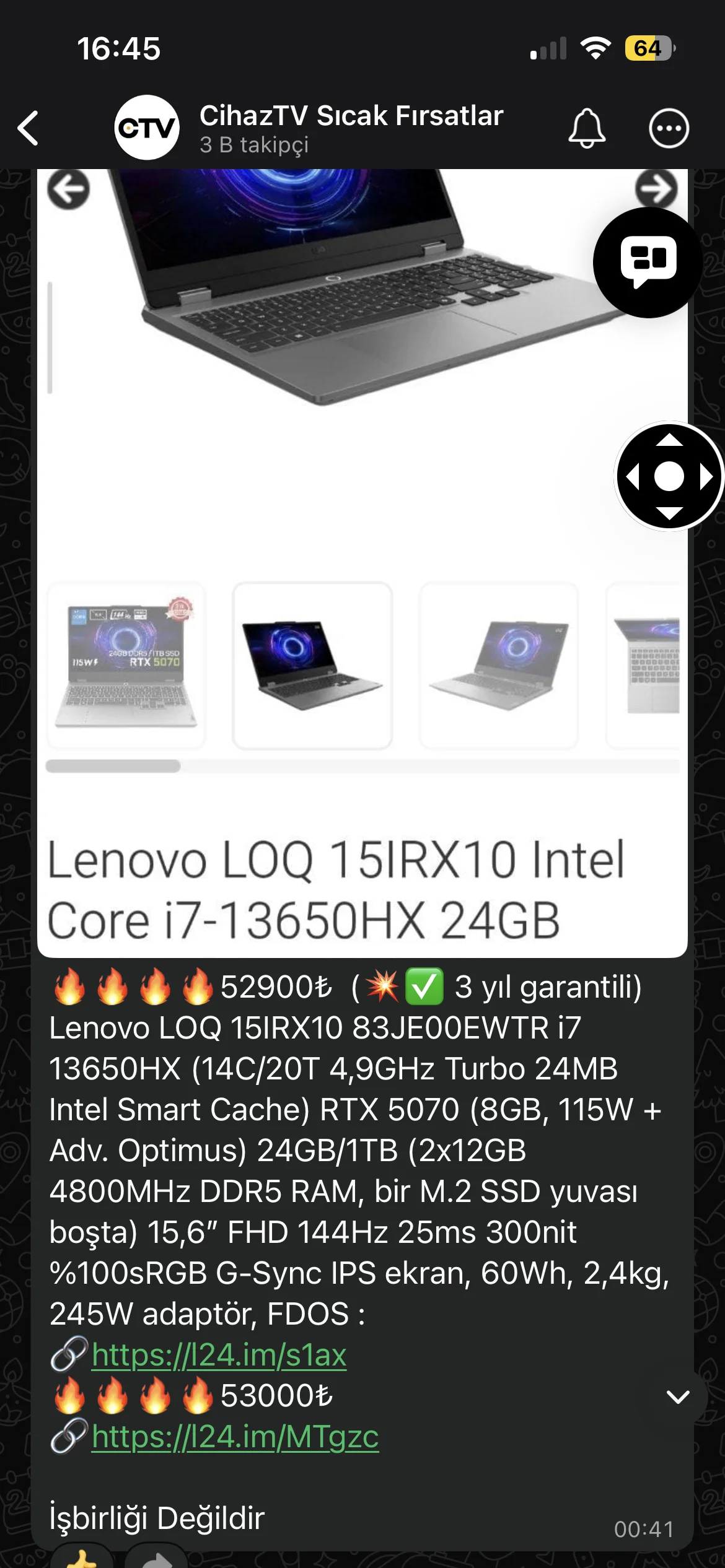Viewport: 725px width, 1568px height.
Task: Open the l24.im/s1ax link
Action: [219, 1354]
